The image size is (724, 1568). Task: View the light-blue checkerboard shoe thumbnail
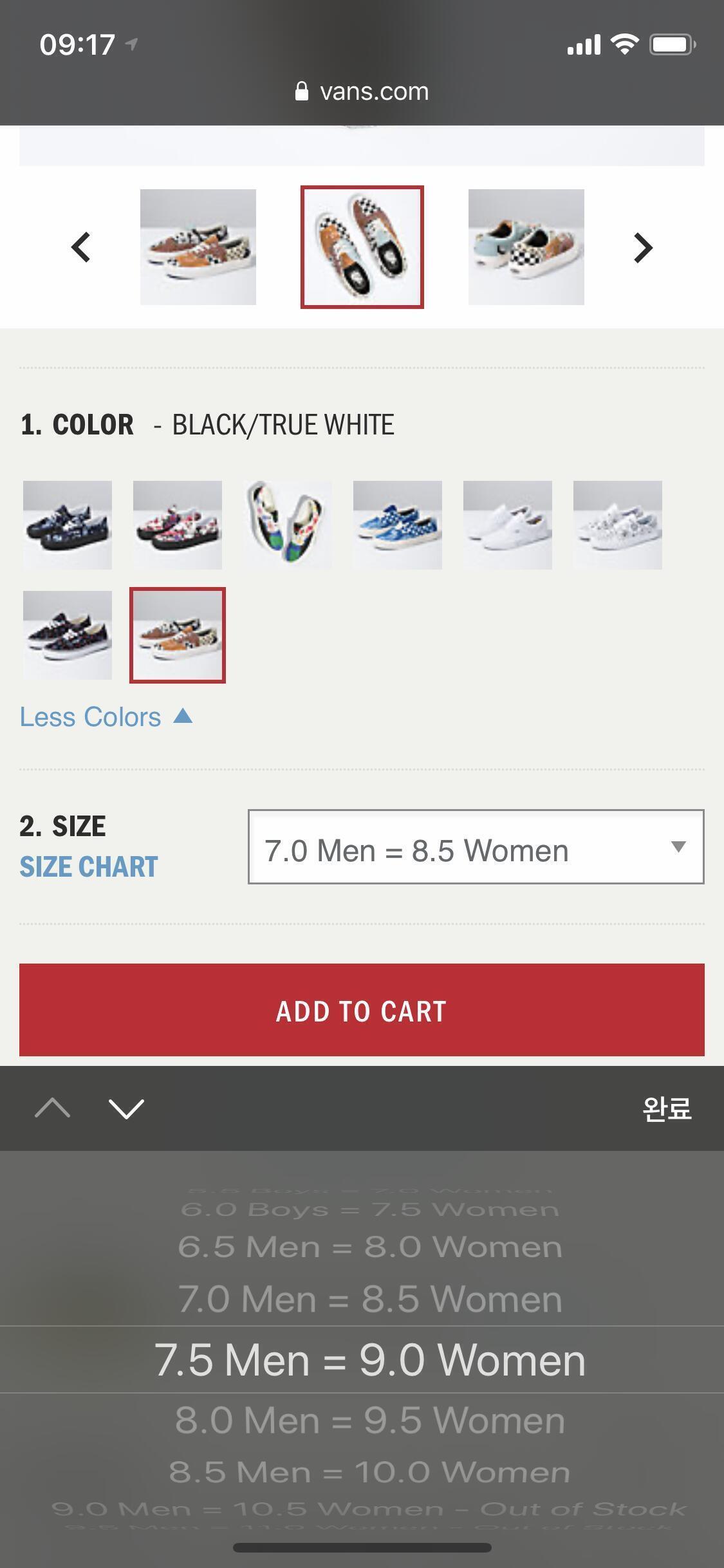click(x=526, y=247)
